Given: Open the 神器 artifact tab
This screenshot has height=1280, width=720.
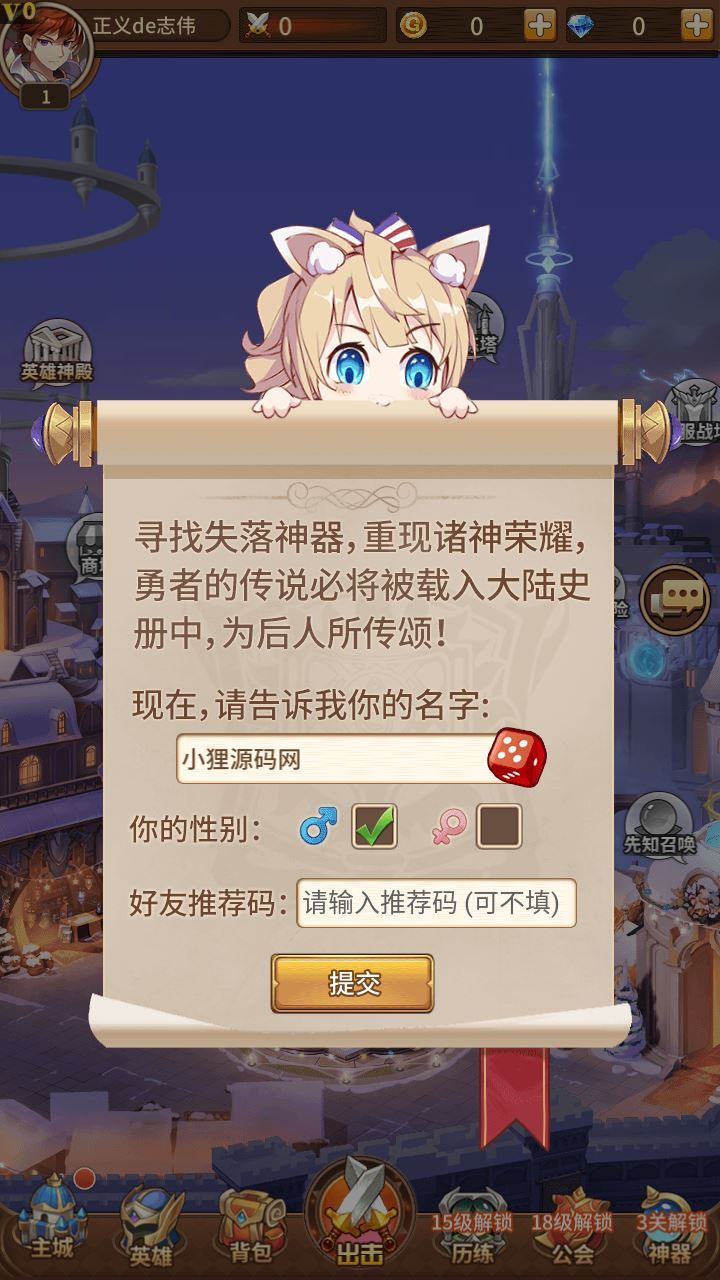Looking at the screenshot, I should (670, 1225).
